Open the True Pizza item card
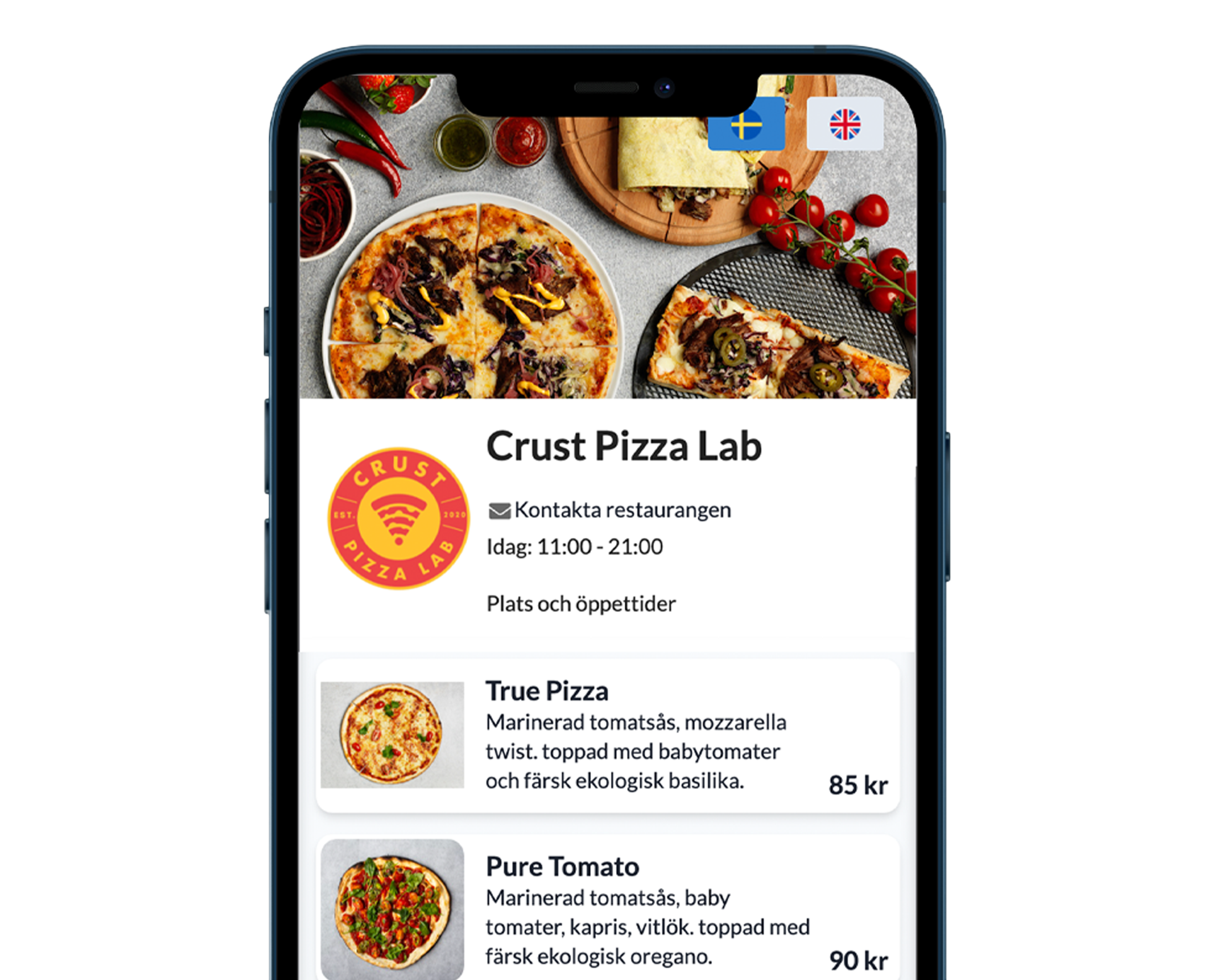The image size is (1225, 980). [608, 735]
